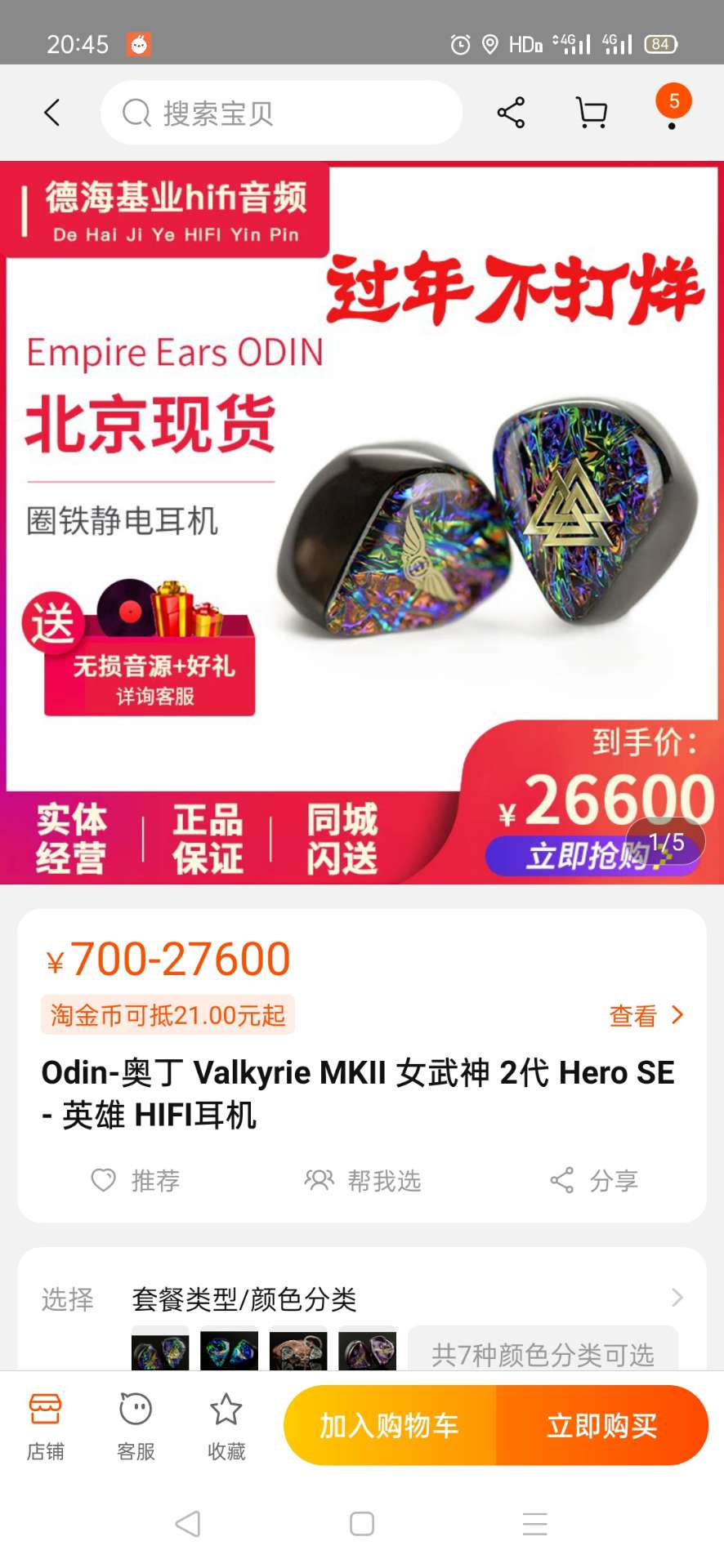Tap 分享 under the product title
This screenshot has width=724, height=1568.
pyautogui.click(x=594, y=1180)
